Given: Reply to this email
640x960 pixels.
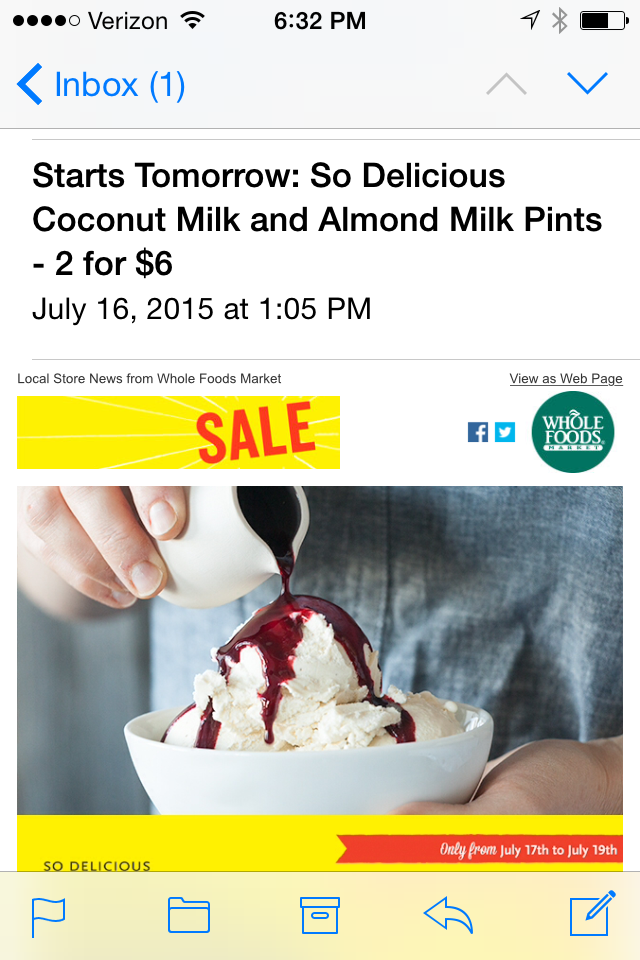Looking at the screenshot, I should [x=447, y=916].
